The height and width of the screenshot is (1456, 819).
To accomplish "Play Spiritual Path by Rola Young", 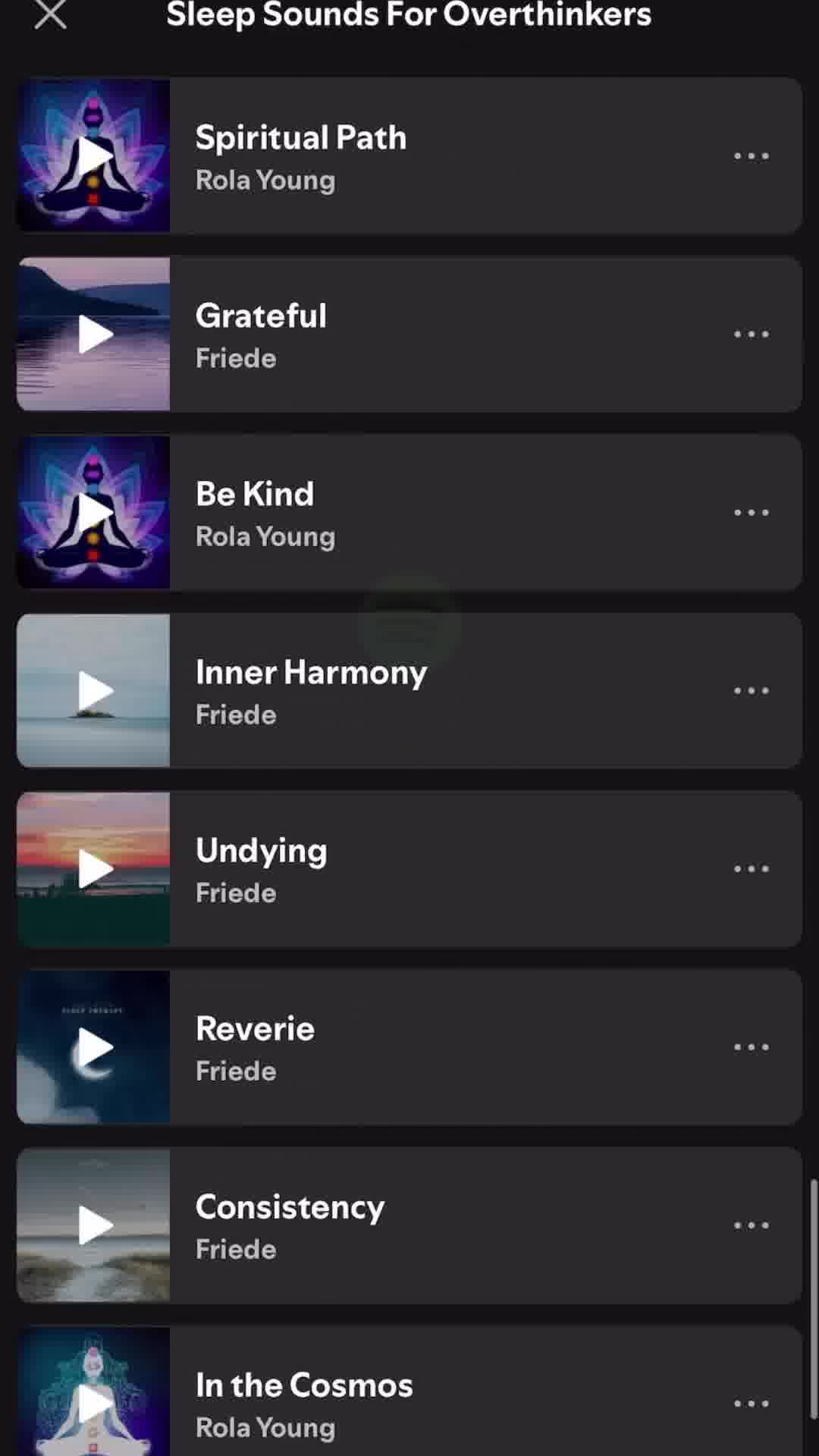I will (x=94, y=156).
